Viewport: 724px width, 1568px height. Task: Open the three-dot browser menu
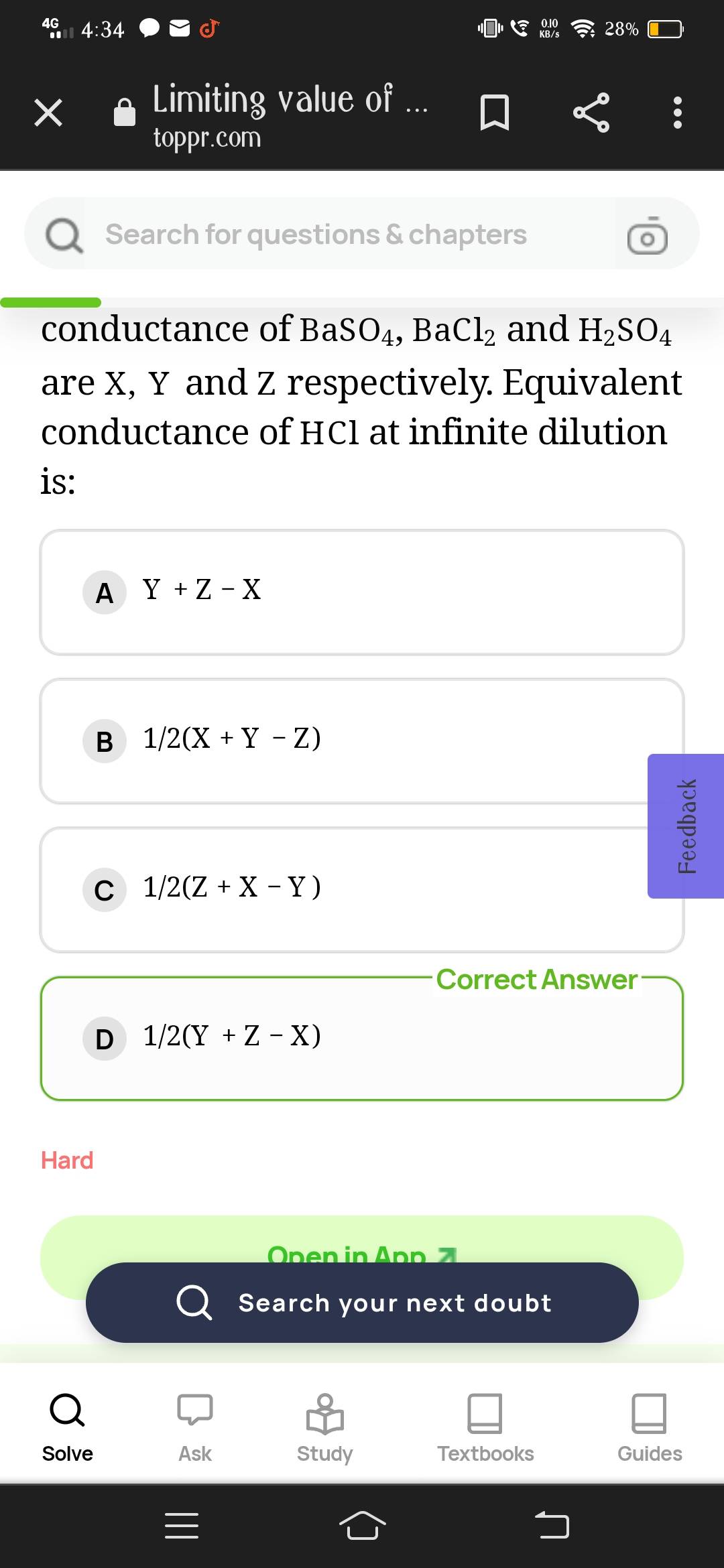point(676,113)
